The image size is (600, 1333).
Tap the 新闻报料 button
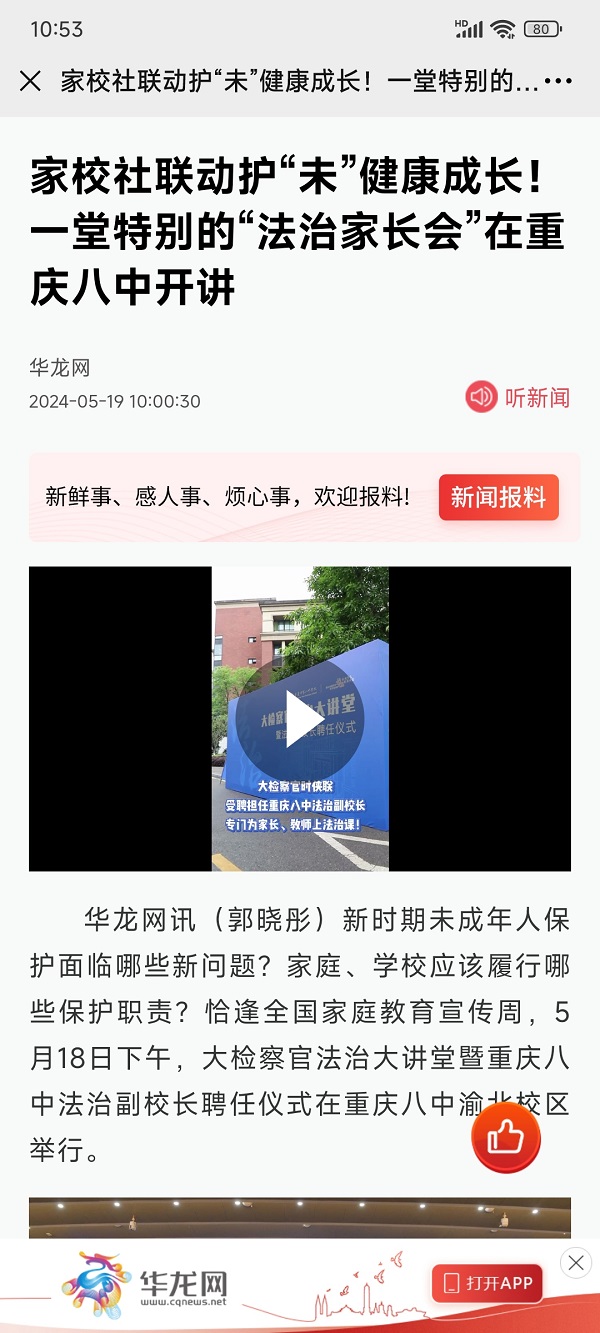point(498,497)
